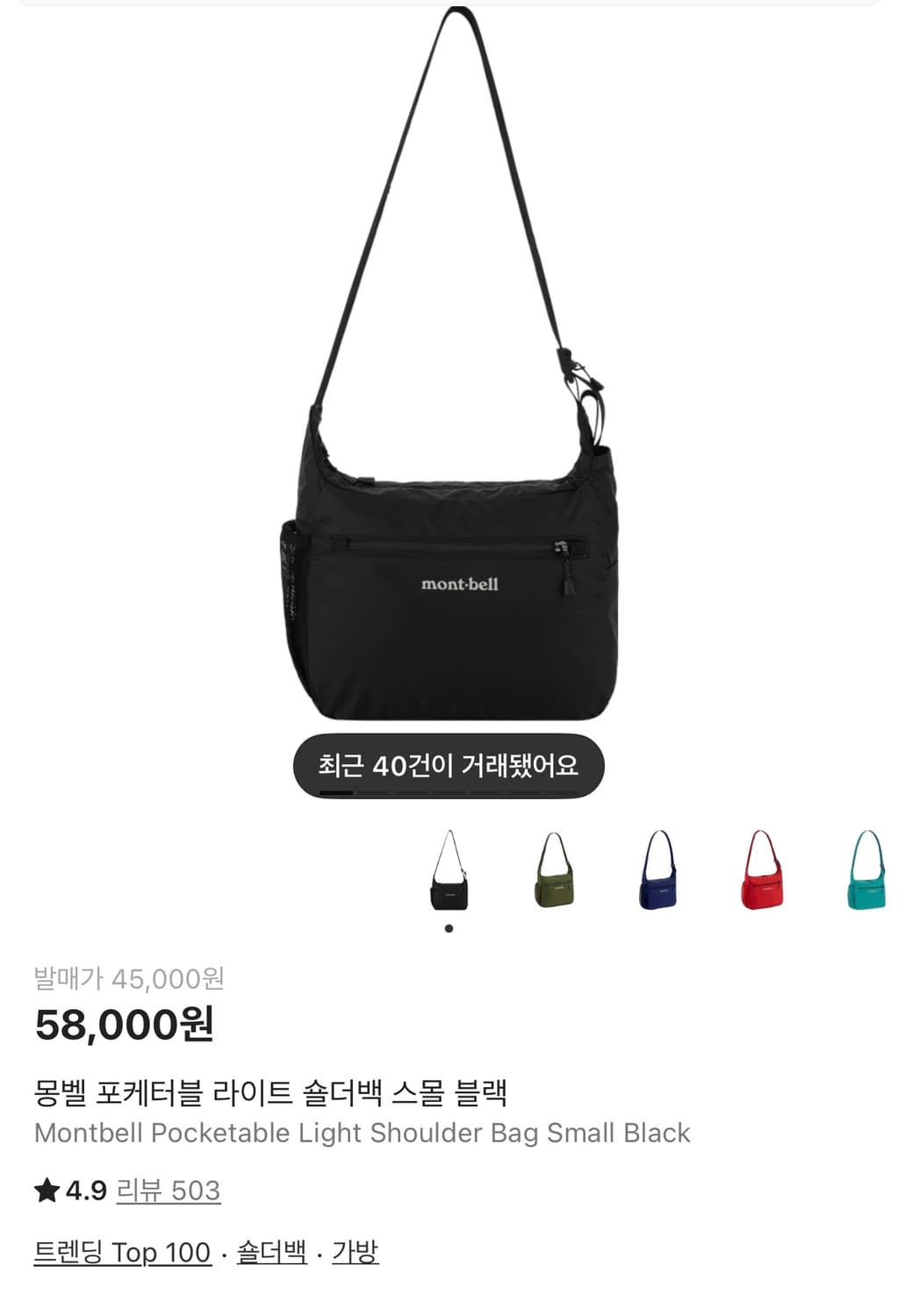Browse the 가방 category link
The height and width of the screenshot is (1316, 898).
pos(358,1252)
